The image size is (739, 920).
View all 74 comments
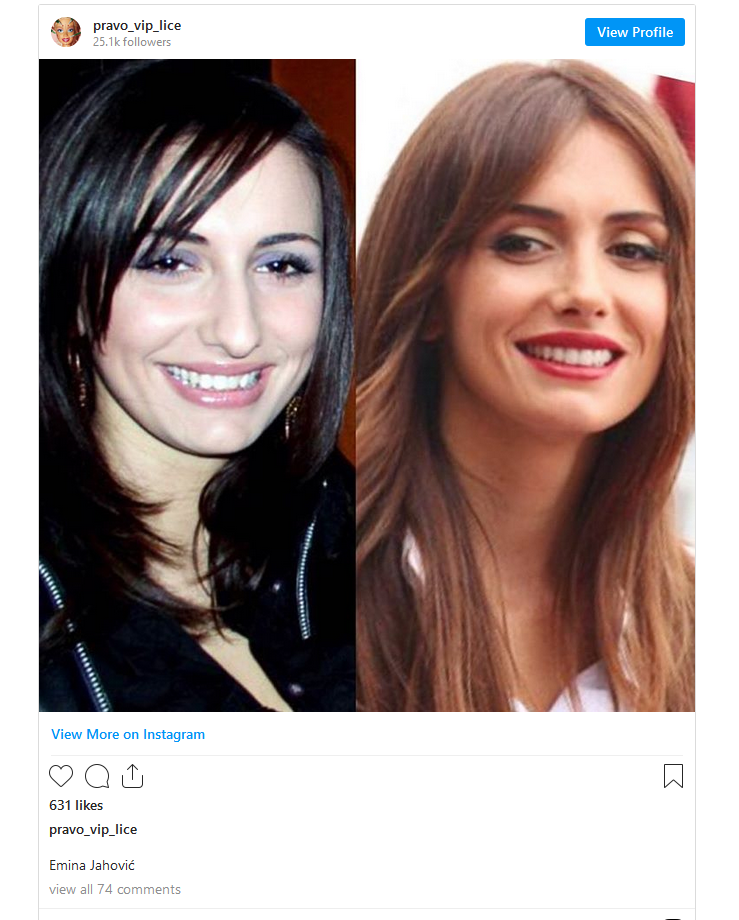(115, 889)
